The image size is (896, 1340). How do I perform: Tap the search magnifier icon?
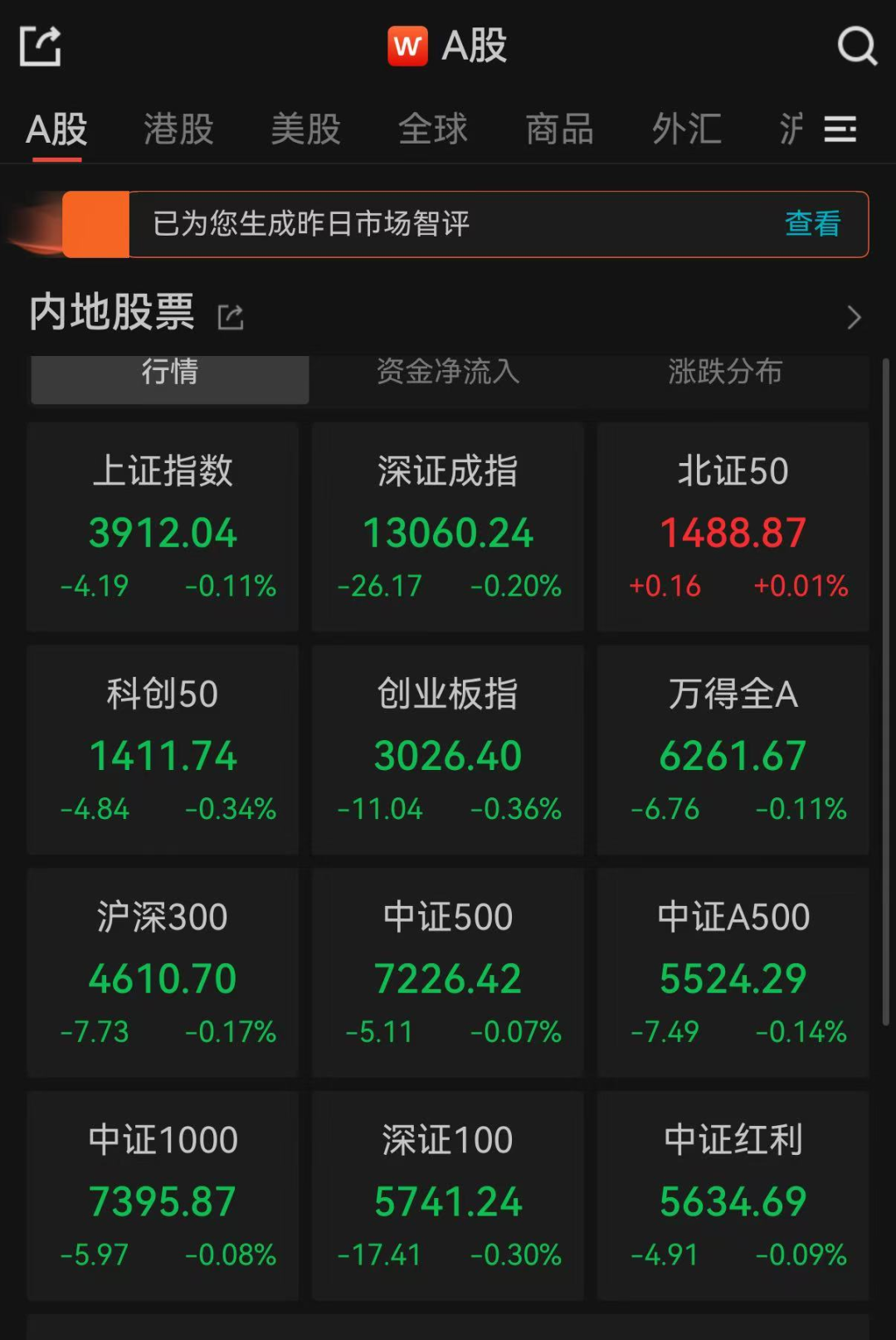859,46
